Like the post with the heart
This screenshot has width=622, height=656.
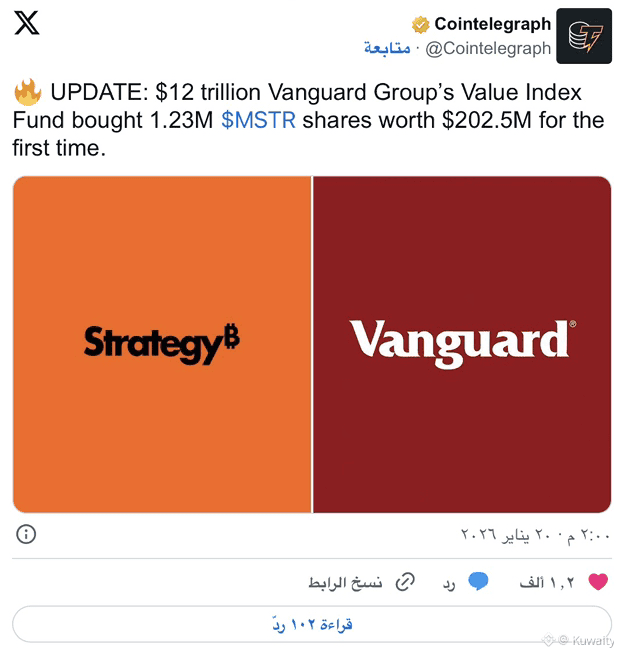(598, 582)
